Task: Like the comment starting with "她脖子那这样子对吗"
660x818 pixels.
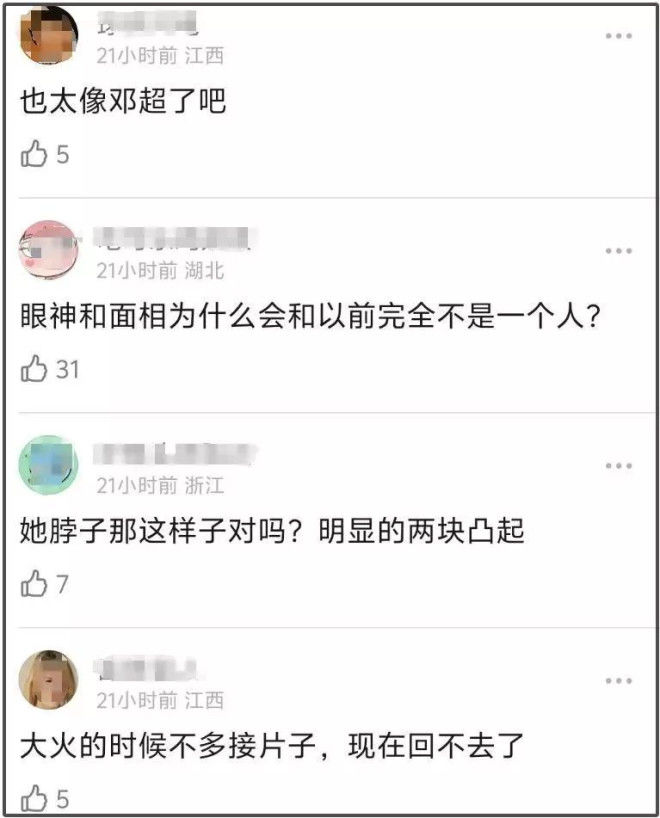Action: [35, 584]
